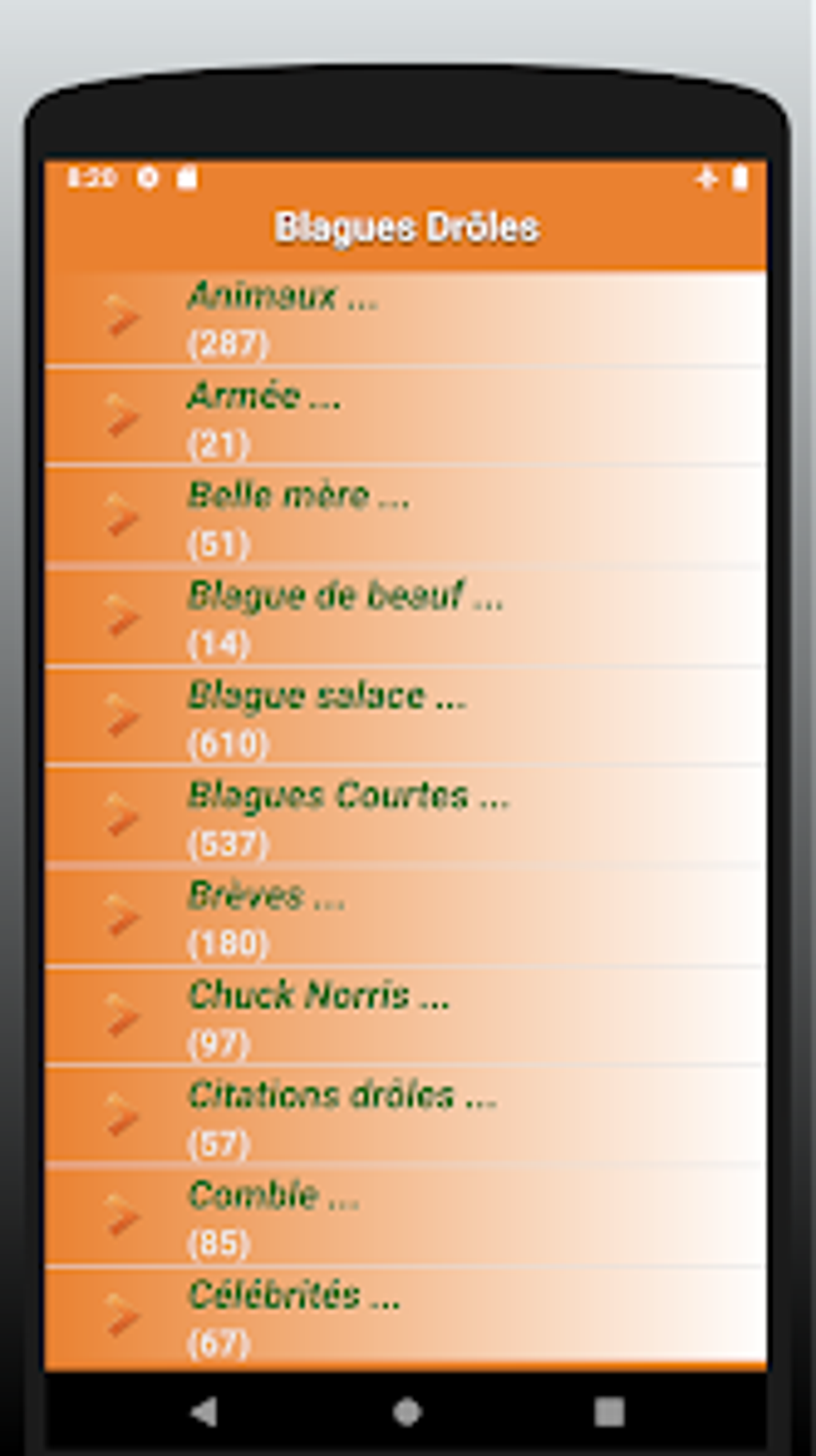Open Citations drôles category

click(x=404, y=1117)
